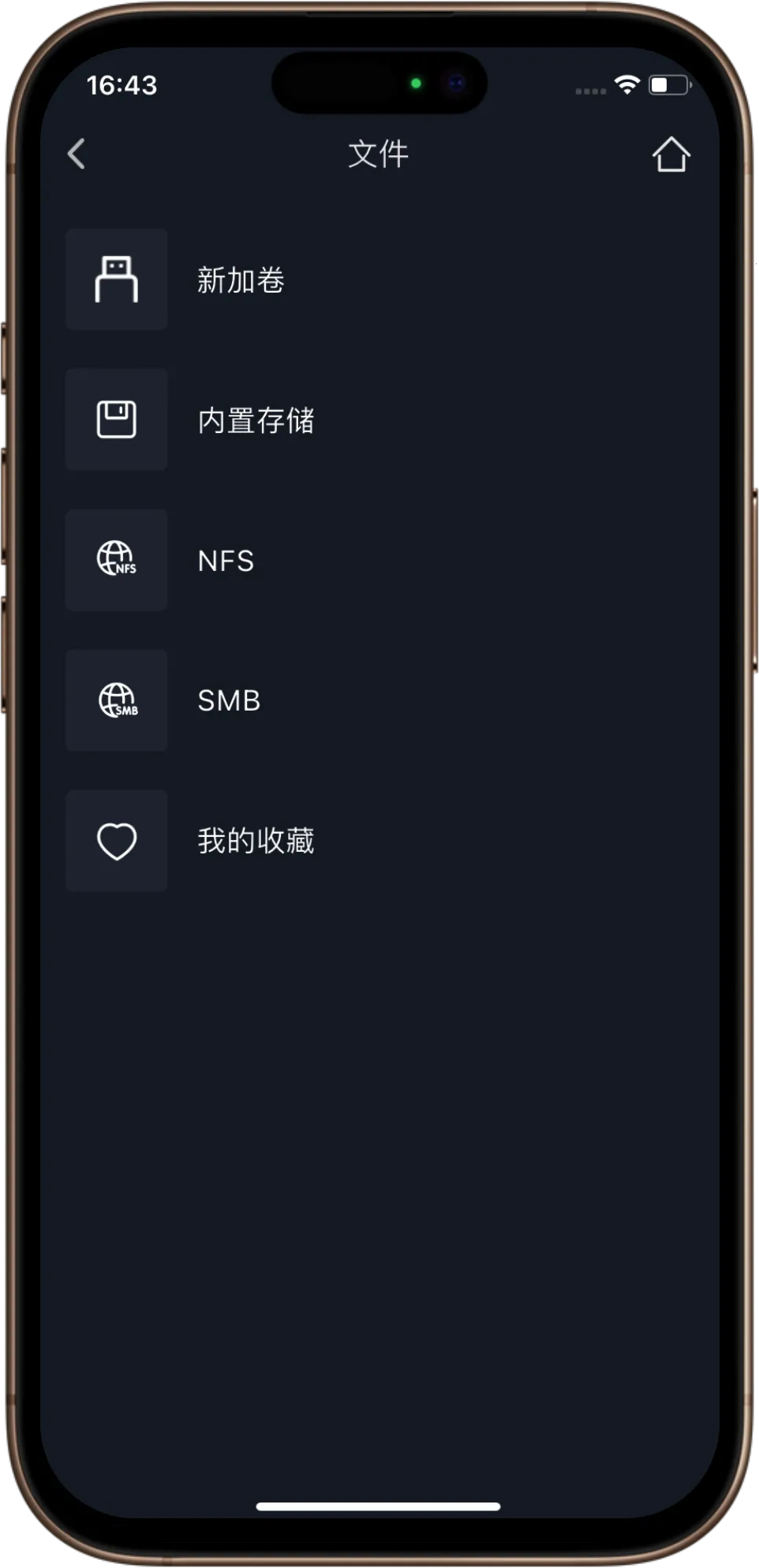This screenshot has height=1568, width=759.
Task: Click the Wi-Fi icon in the status bar
Action: click(627, 85)
